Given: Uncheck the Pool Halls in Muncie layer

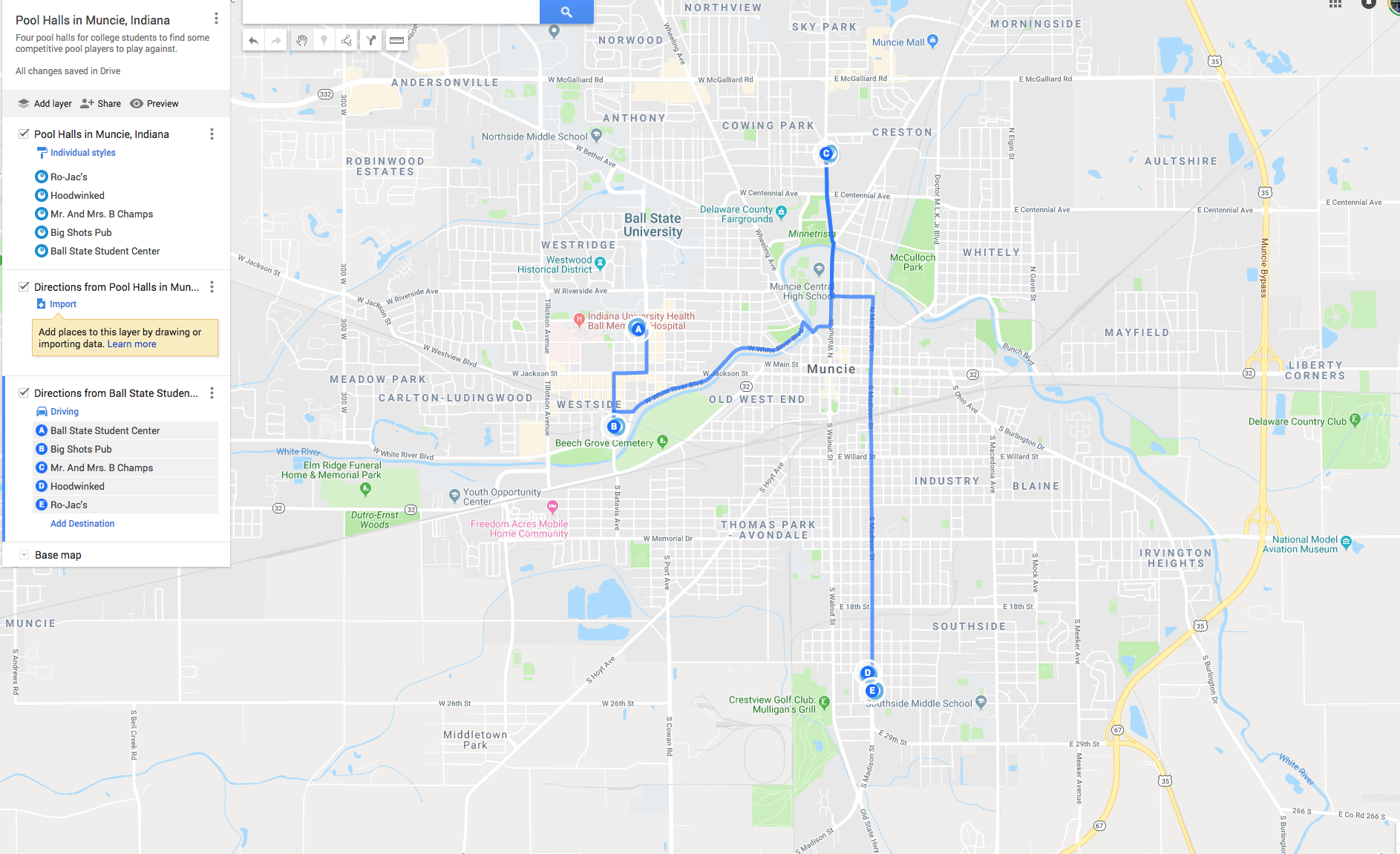Looking at the screenshot, I should tap(24, 134).
